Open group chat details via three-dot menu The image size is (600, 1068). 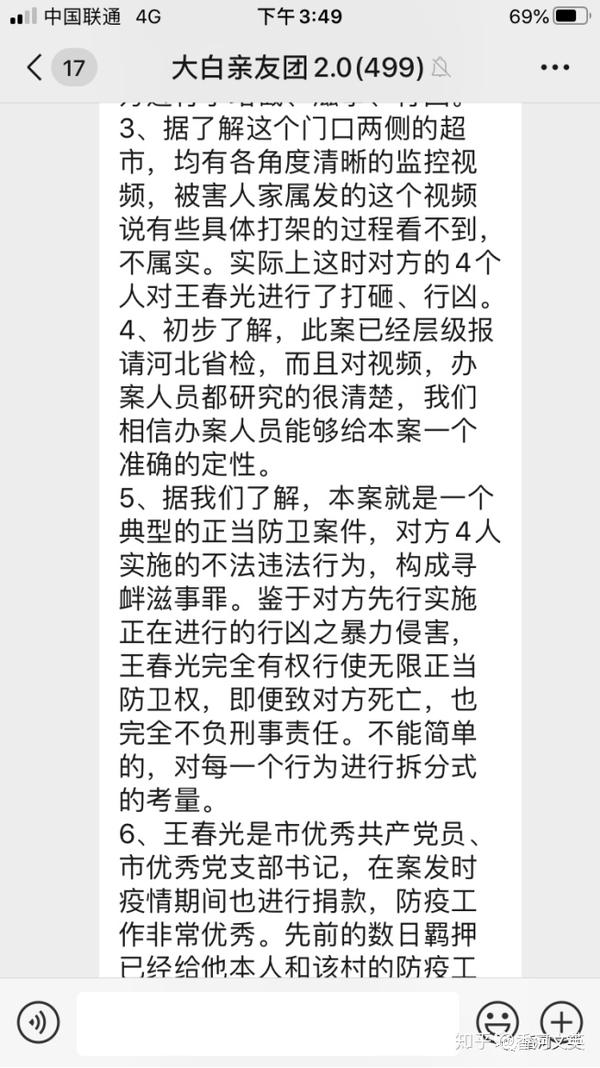[554, 68]
